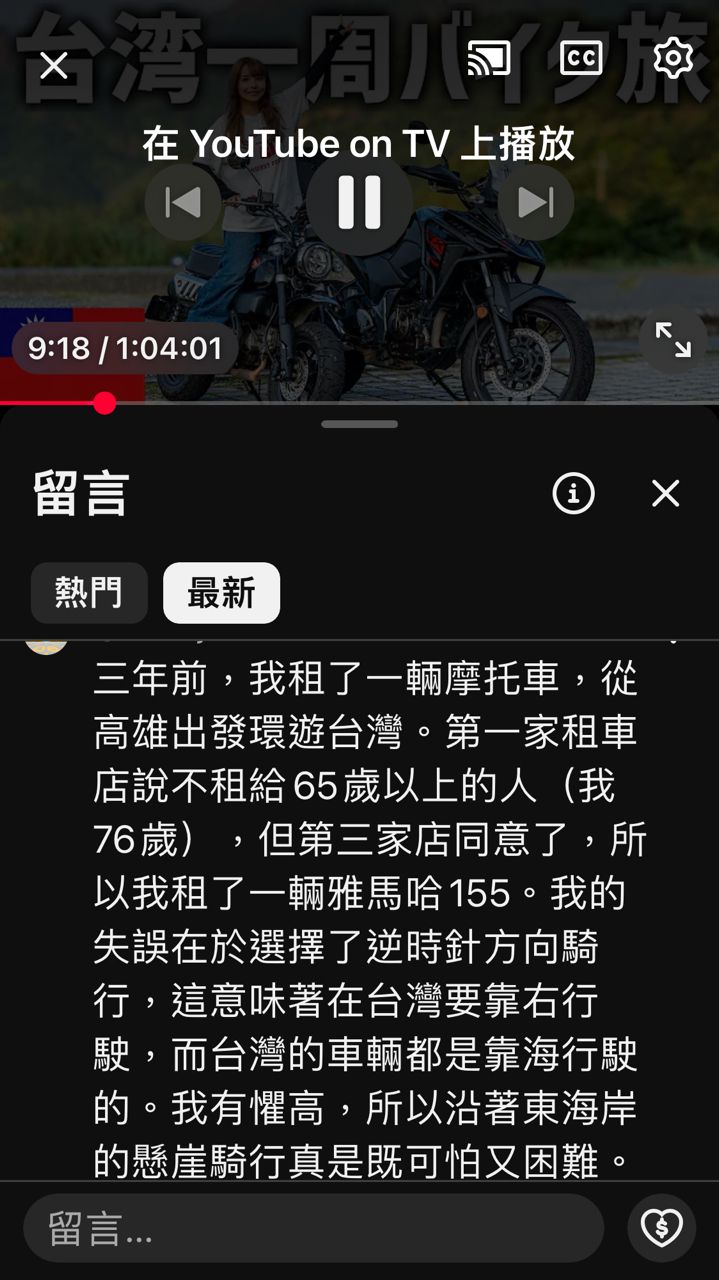Open the Super Thanks heart icon
Viewport: 719px width, 1280px height.
point(661,1228)
